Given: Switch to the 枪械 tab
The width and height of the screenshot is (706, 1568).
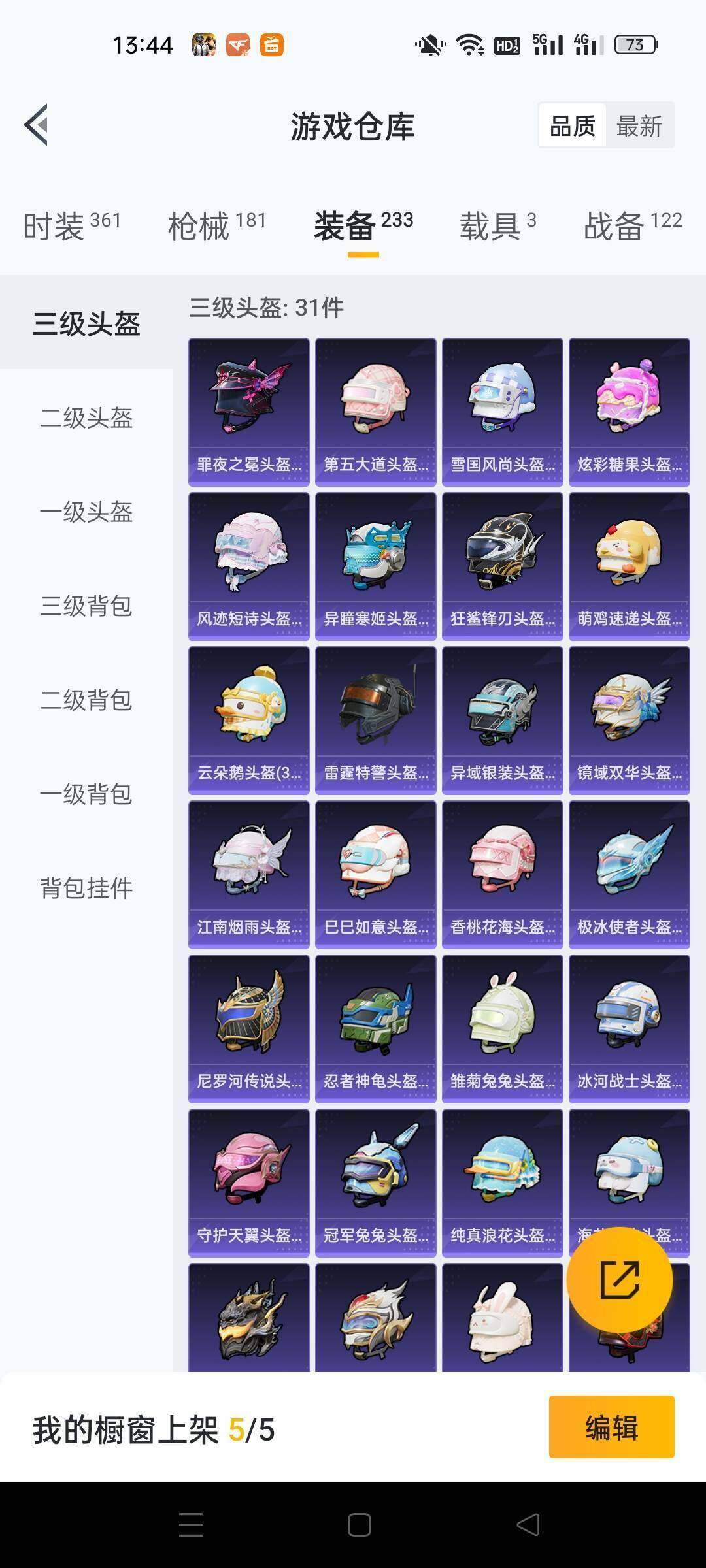Looking at the screenshot, I should point(199,227).
